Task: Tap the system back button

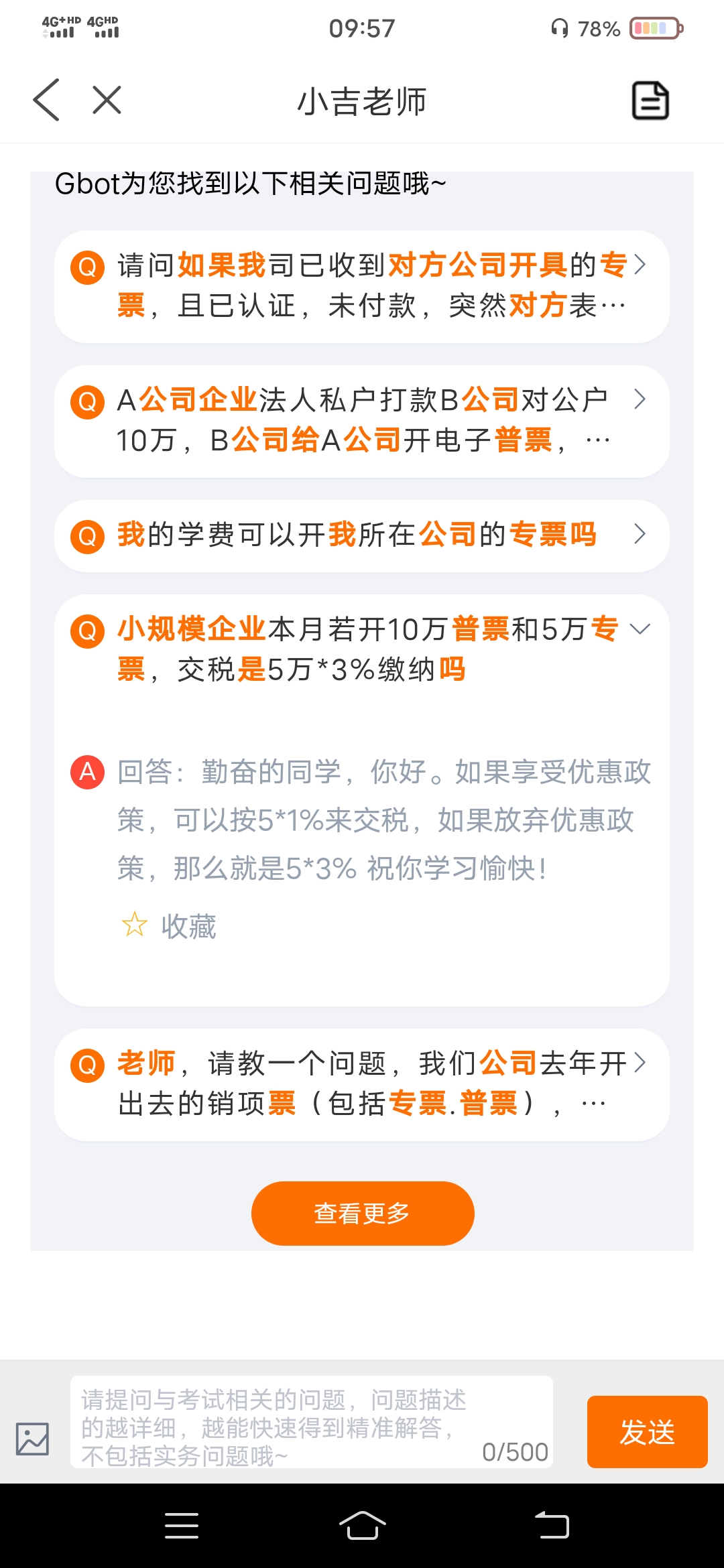Action: click(552, 1526)
